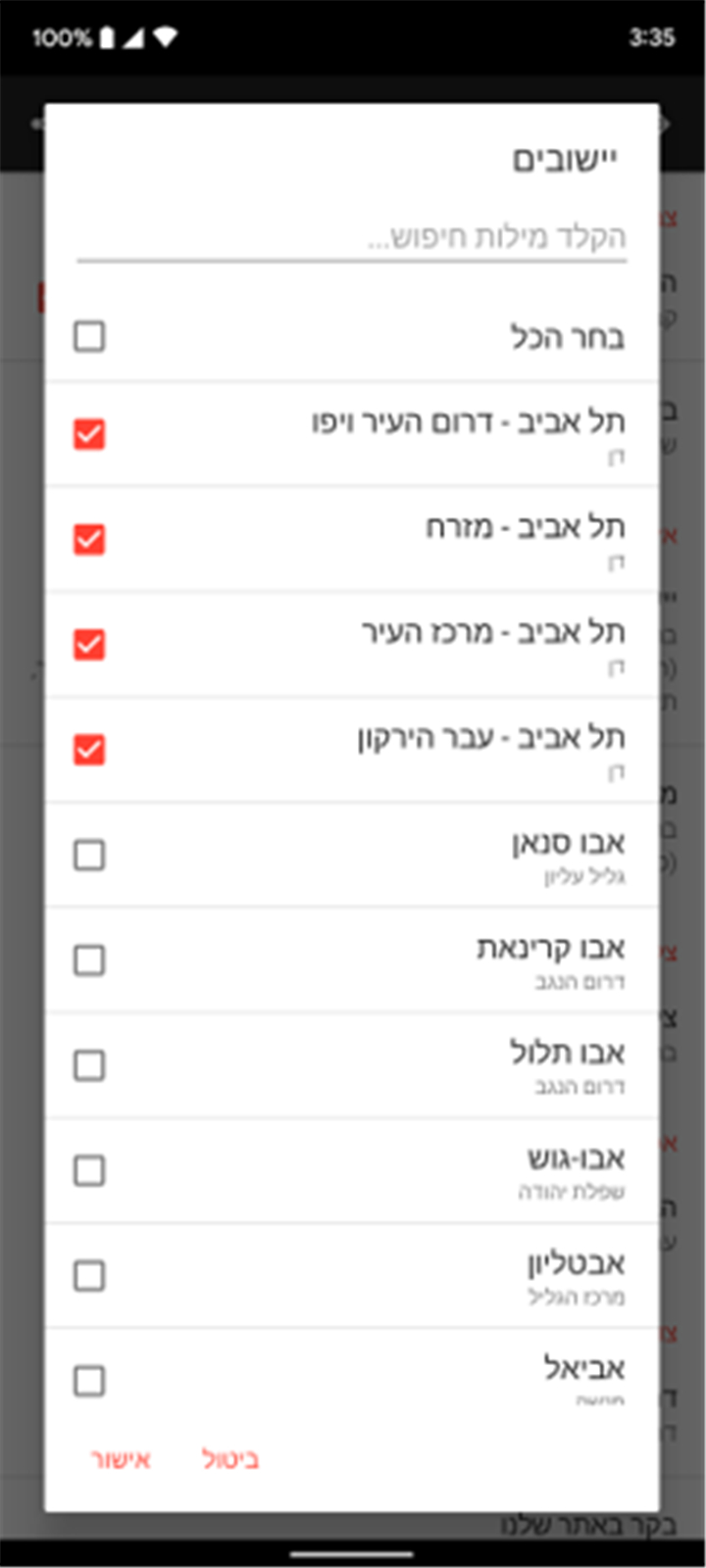Check the אבו תלול locality
The height and width of the screenshot is (1568, 706).
point(89,1065)
